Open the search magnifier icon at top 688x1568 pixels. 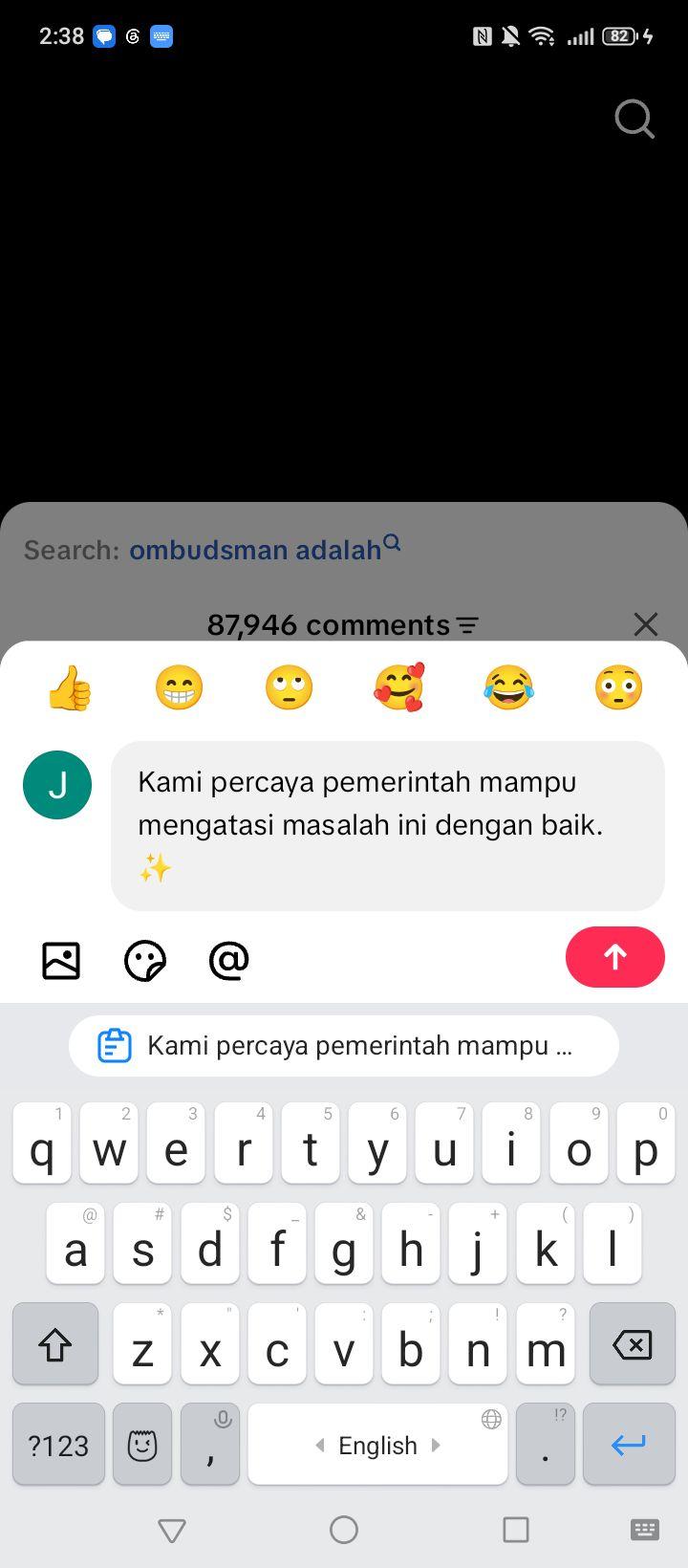point(634,120)
